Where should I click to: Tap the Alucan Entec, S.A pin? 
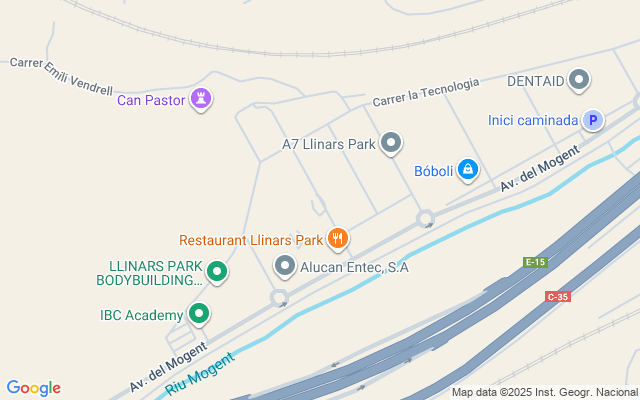click(x=285, y=266)
